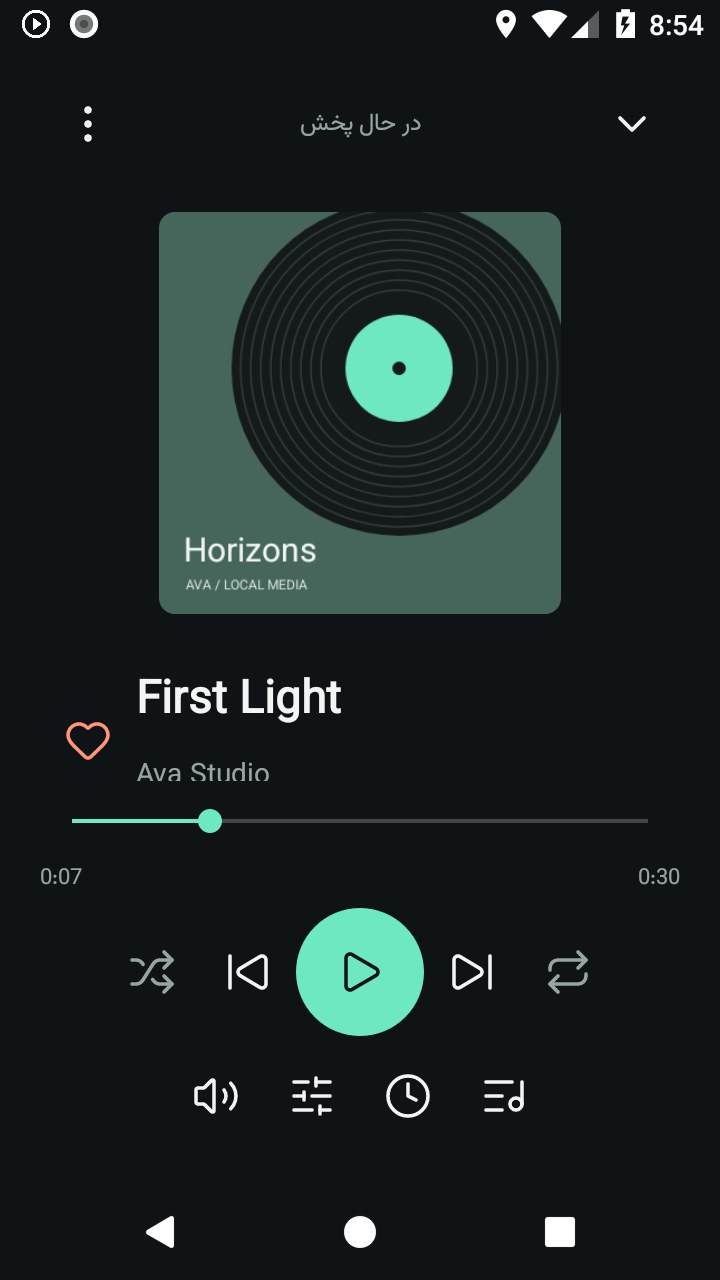Image resolution: width=720 pixels, height=1280 pixels.
Task: Collapse the now playing screen with the chevron
Action: coord(632,124)
